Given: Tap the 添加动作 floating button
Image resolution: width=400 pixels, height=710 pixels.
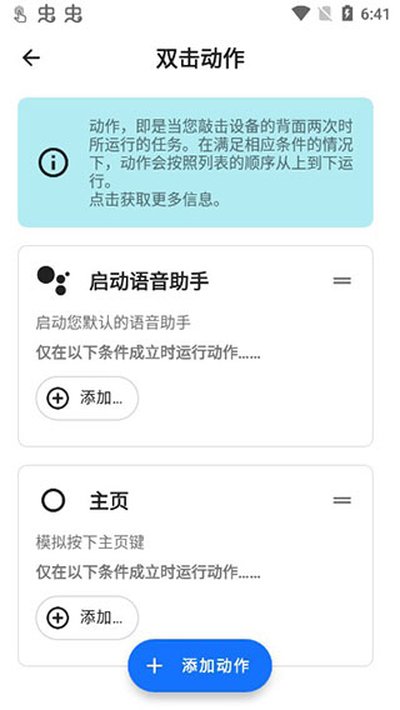Looking at the screenshot, I should click(x=200, y=666).
